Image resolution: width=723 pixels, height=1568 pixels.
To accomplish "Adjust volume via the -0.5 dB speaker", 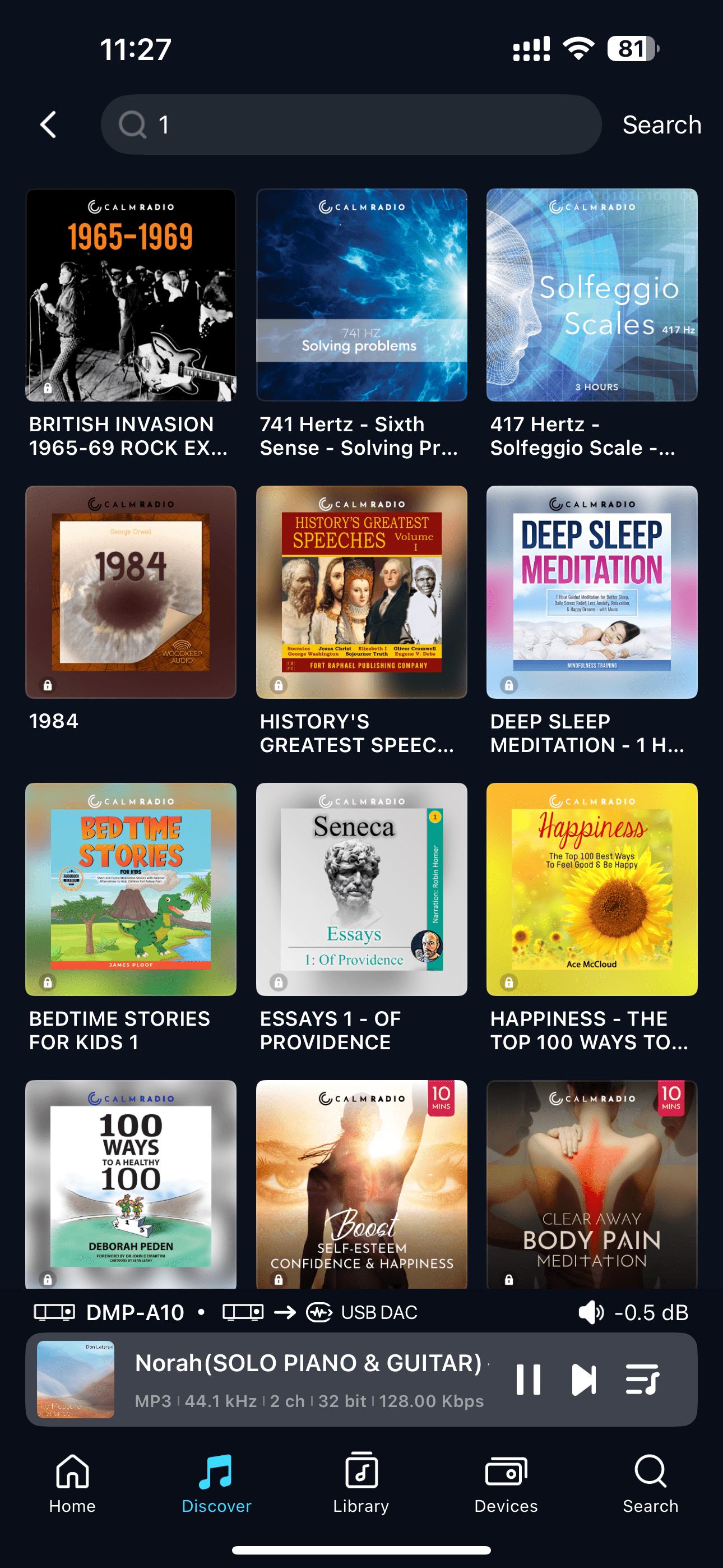I will (633, 1312).
